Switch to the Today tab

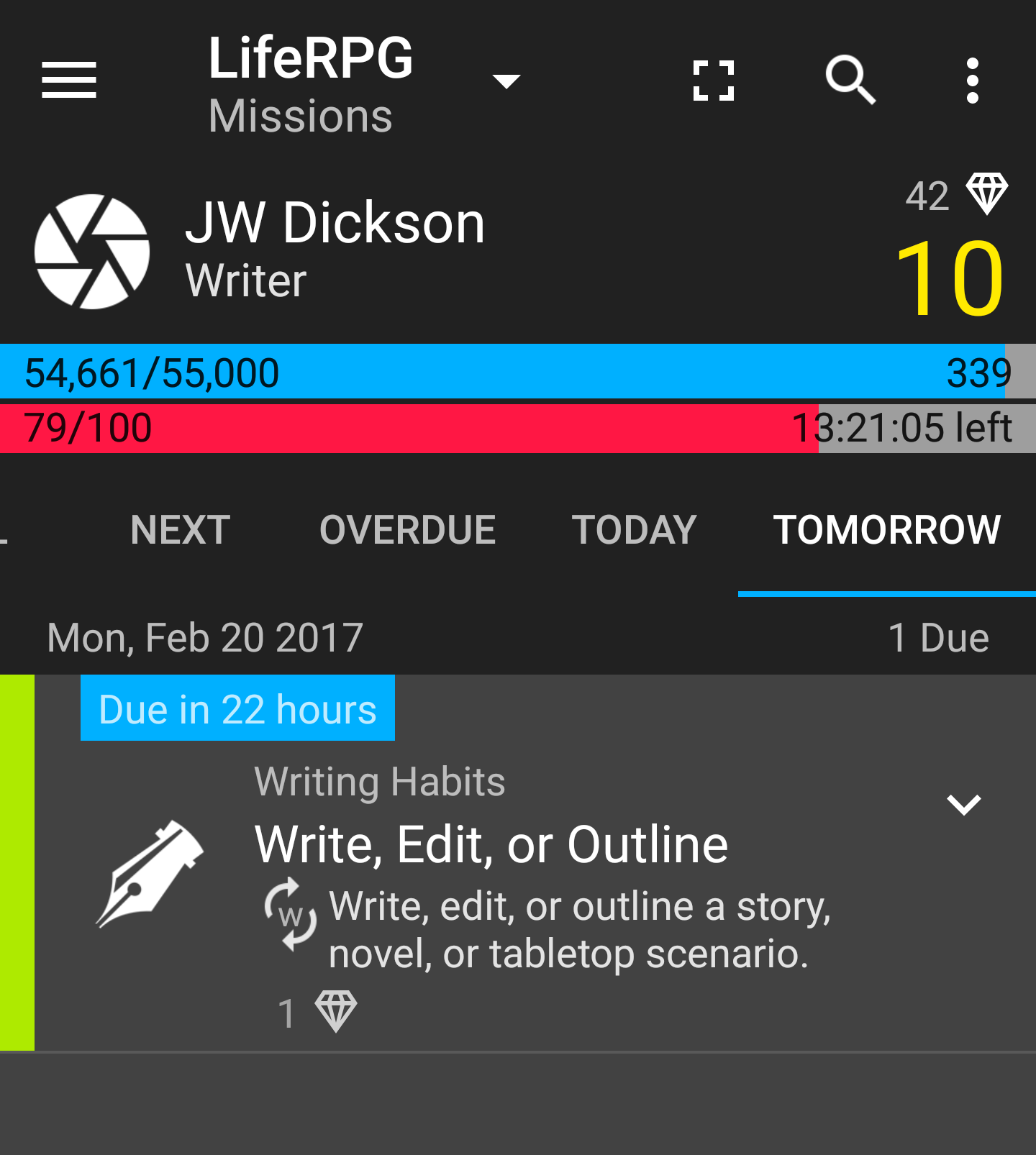coord(634,530)
